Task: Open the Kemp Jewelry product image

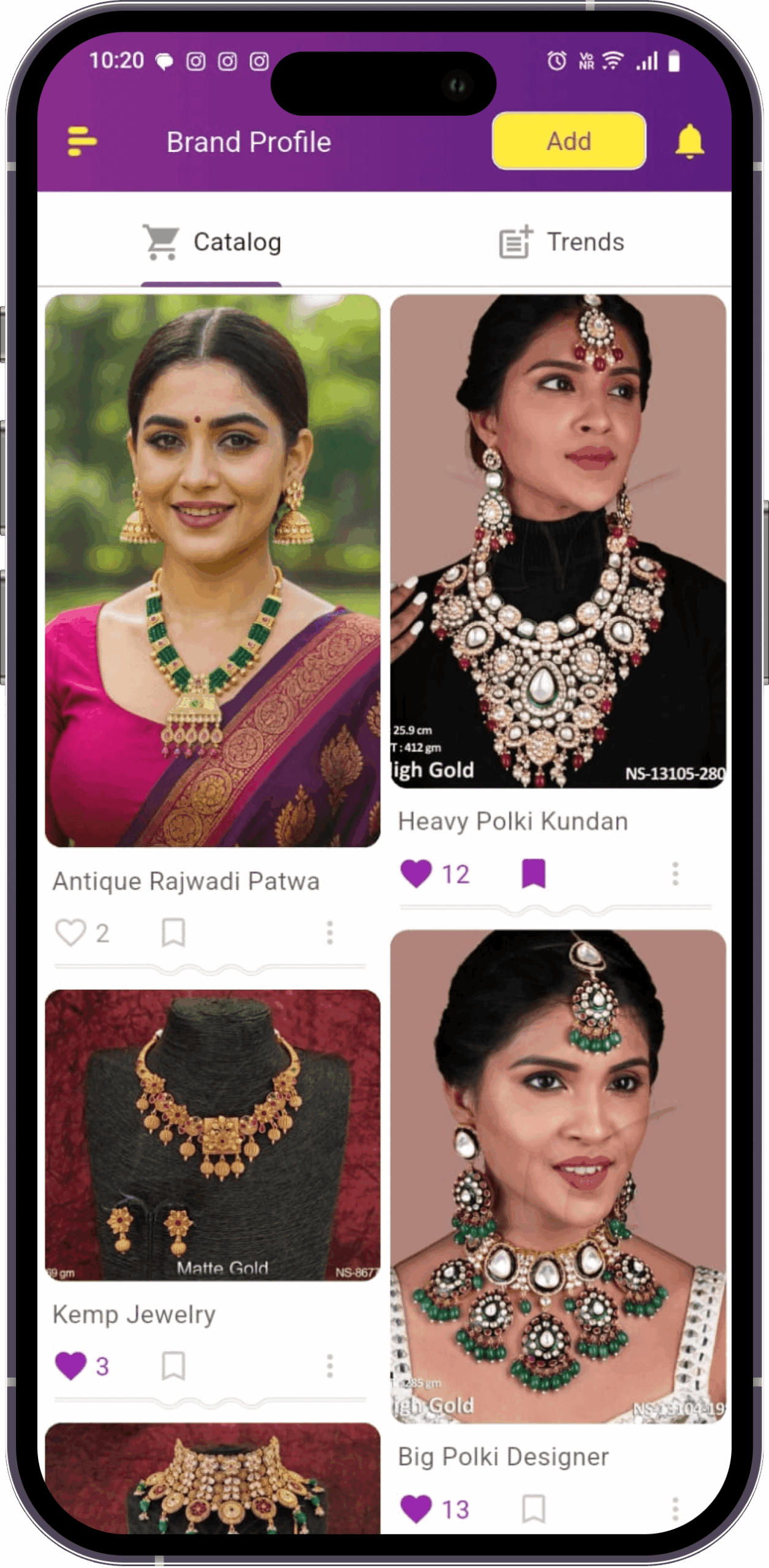Action: point(213,1134)
